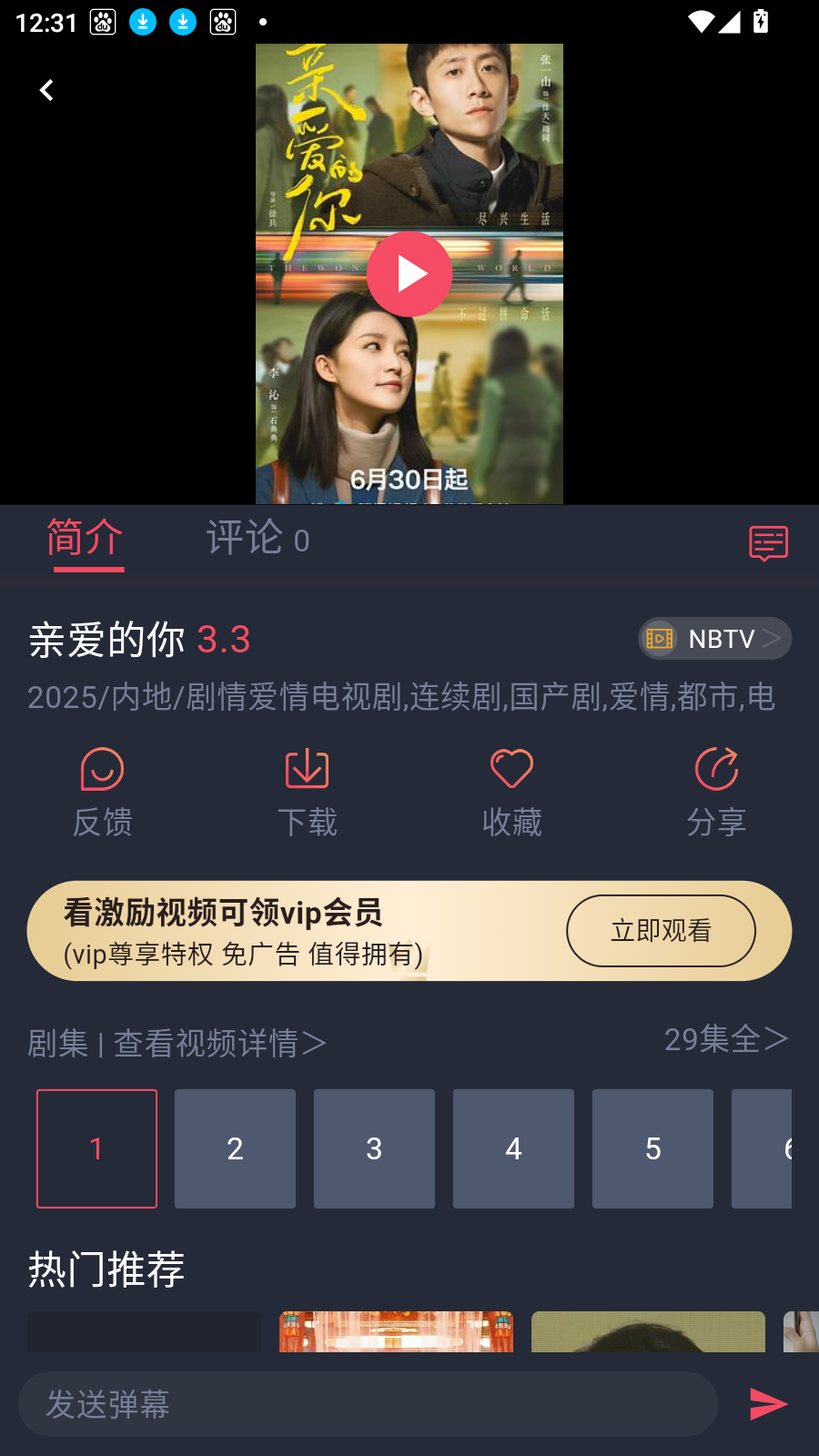Select episode 4 in the episode list
This screenshot has width=819, height=1456.
[513, 1148]
